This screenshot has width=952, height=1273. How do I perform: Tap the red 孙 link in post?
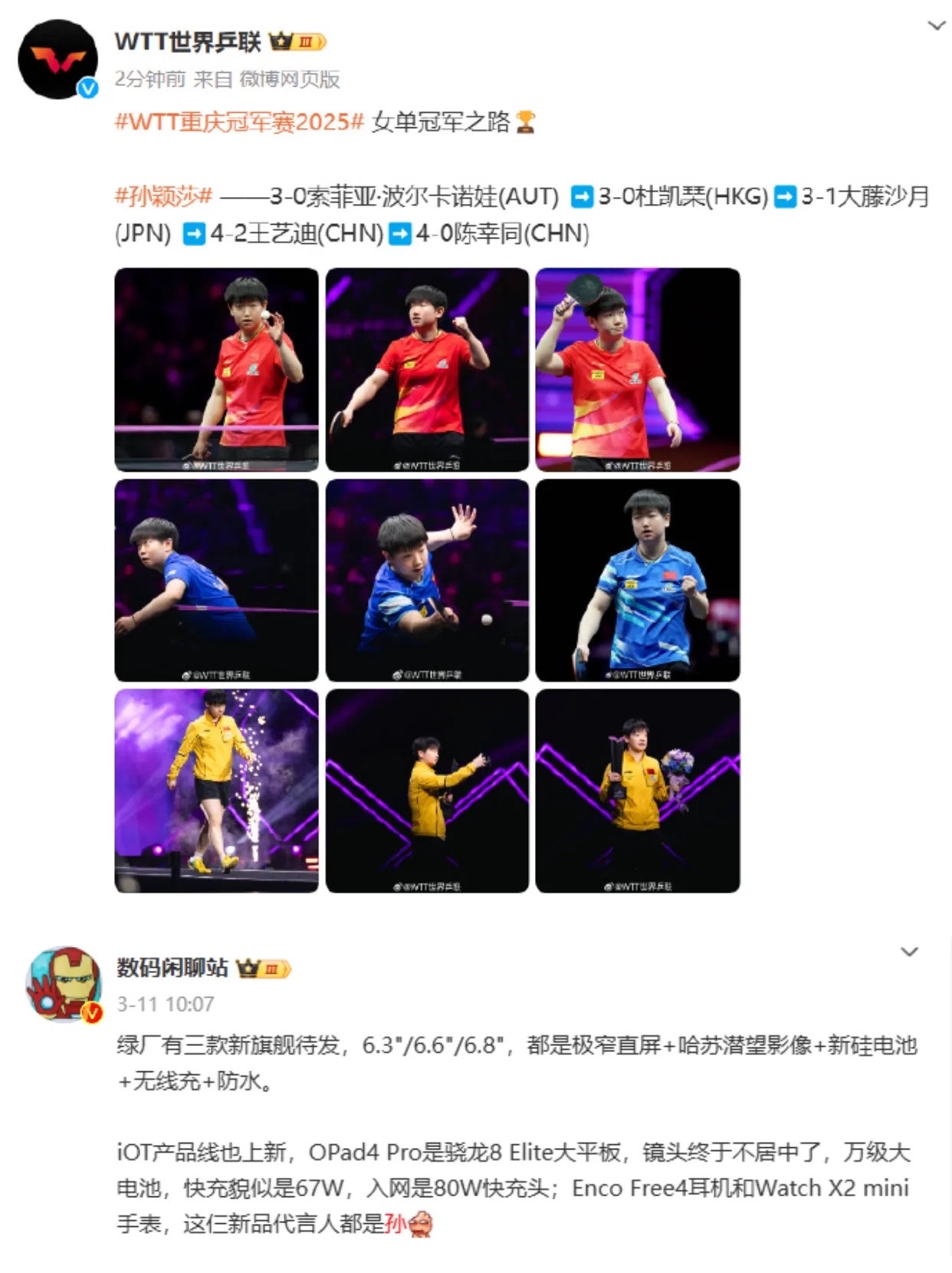pos(396,1223)
